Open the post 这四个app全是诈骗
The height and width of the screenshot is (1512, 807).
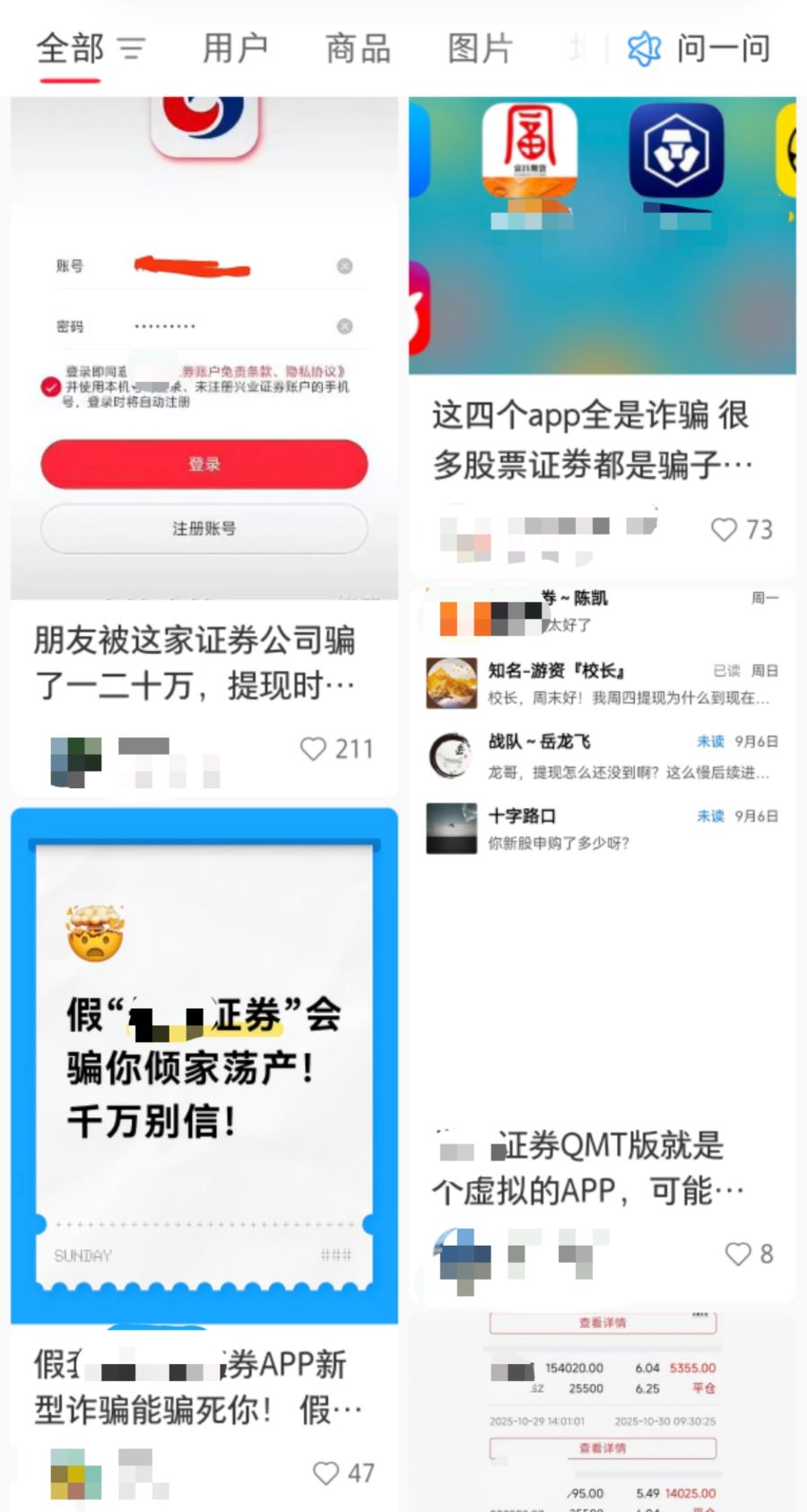[x=592, y=439]
